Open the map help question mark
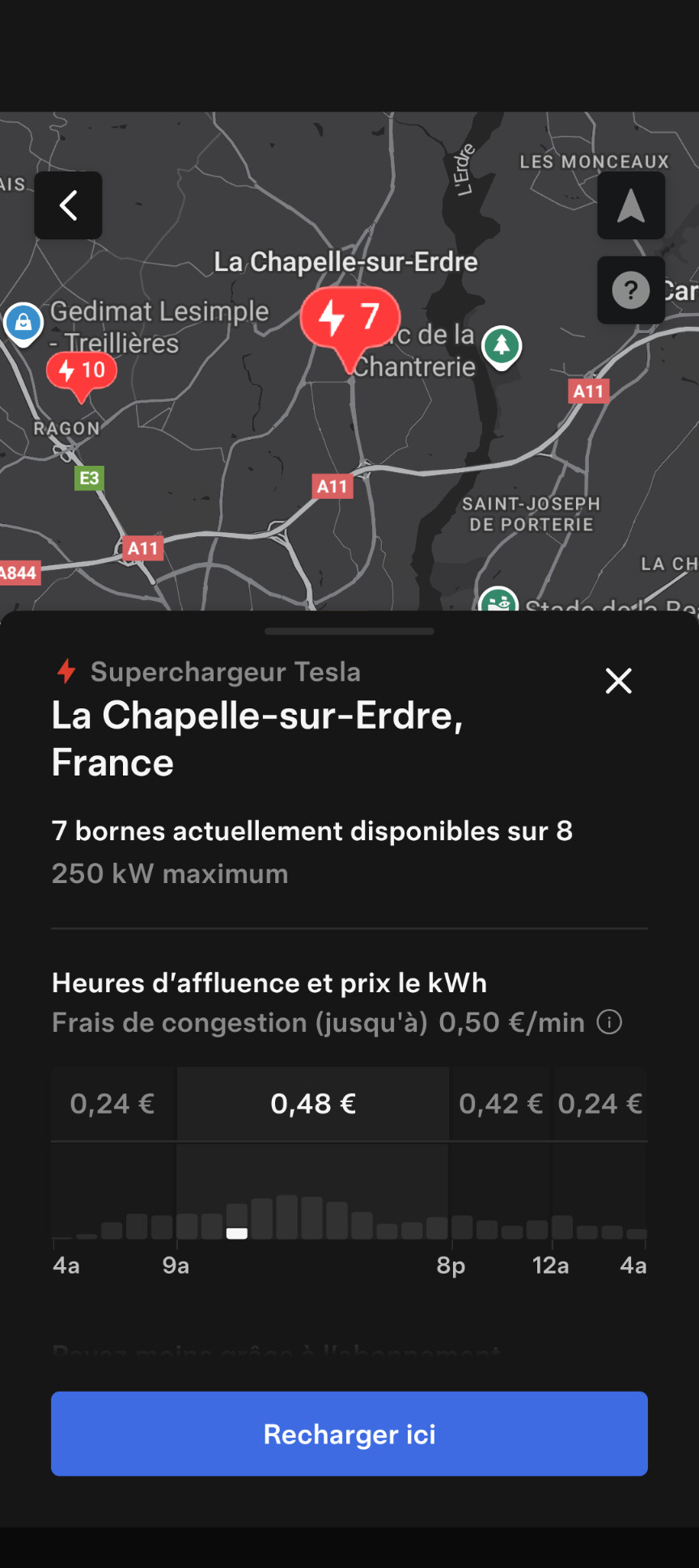Image resolution: width=699 pixels, height=1568 pixels. [631, 290]
